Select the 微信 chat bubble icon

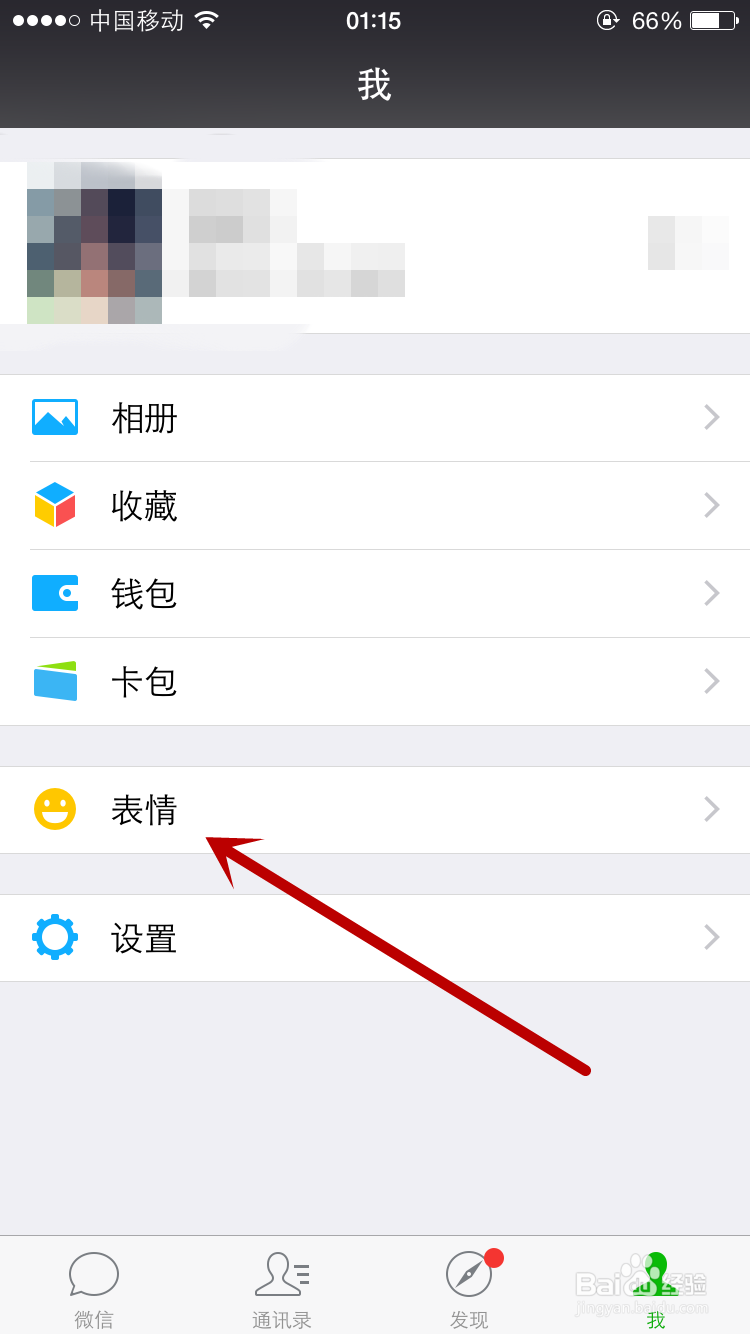point(93,1275)
